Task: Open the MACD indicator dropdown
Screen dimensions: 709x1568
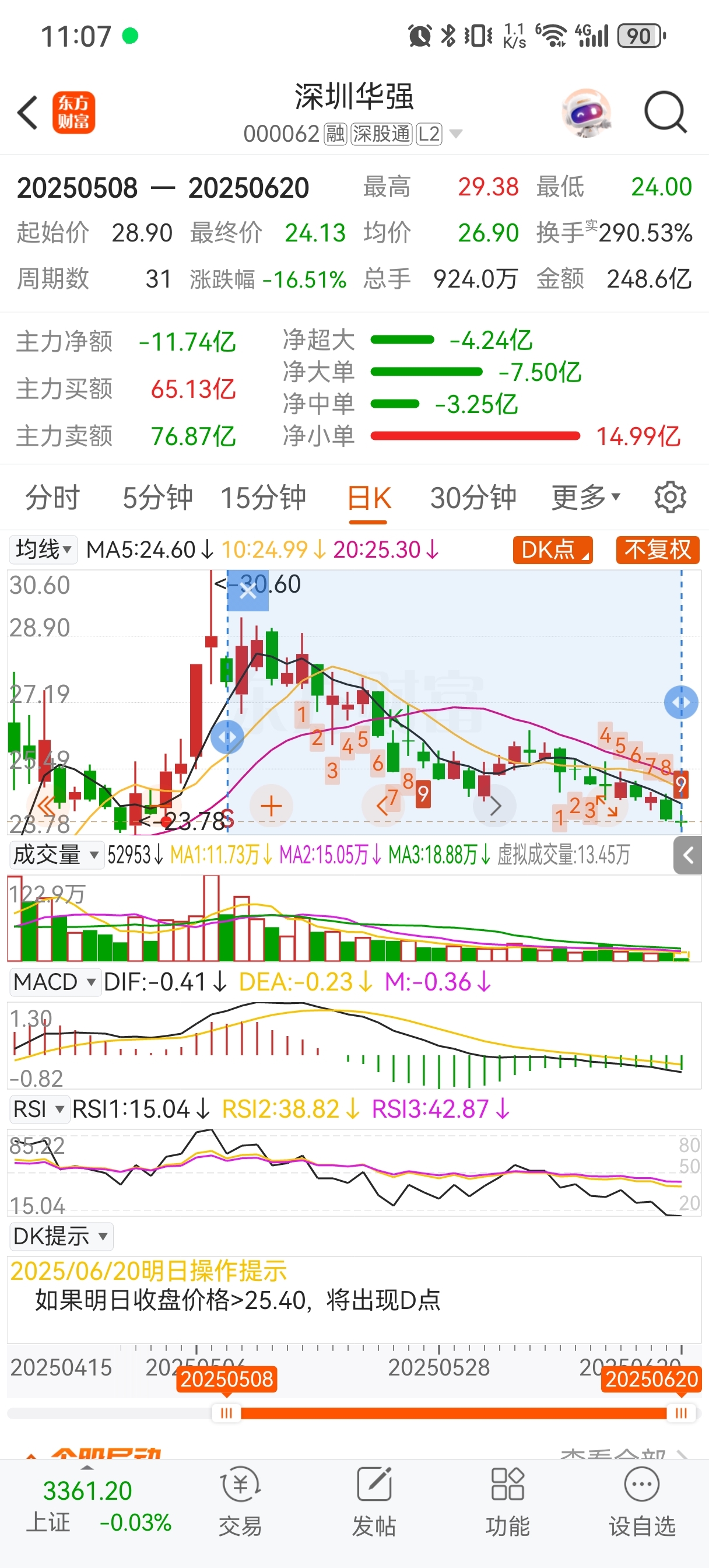Action: (55, 982)
